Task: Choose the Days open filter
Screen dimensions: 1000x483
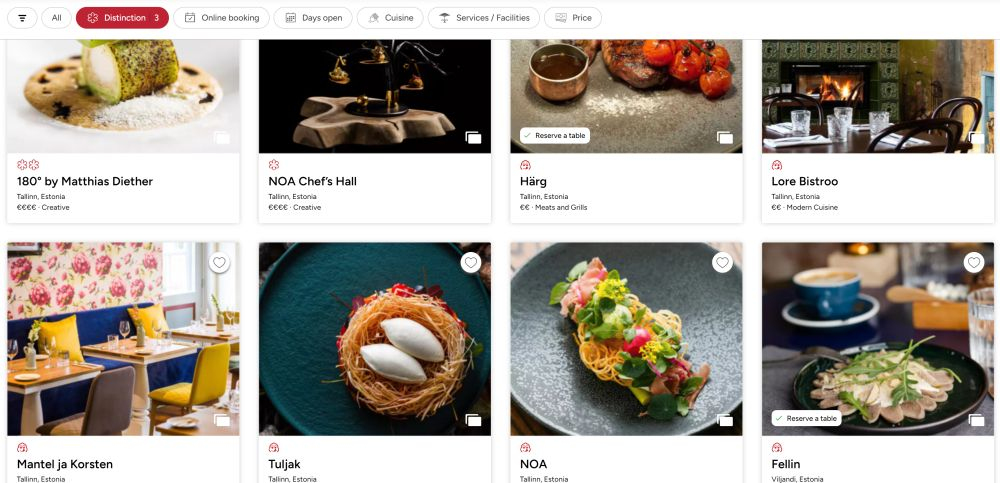Action: (313, 18)
